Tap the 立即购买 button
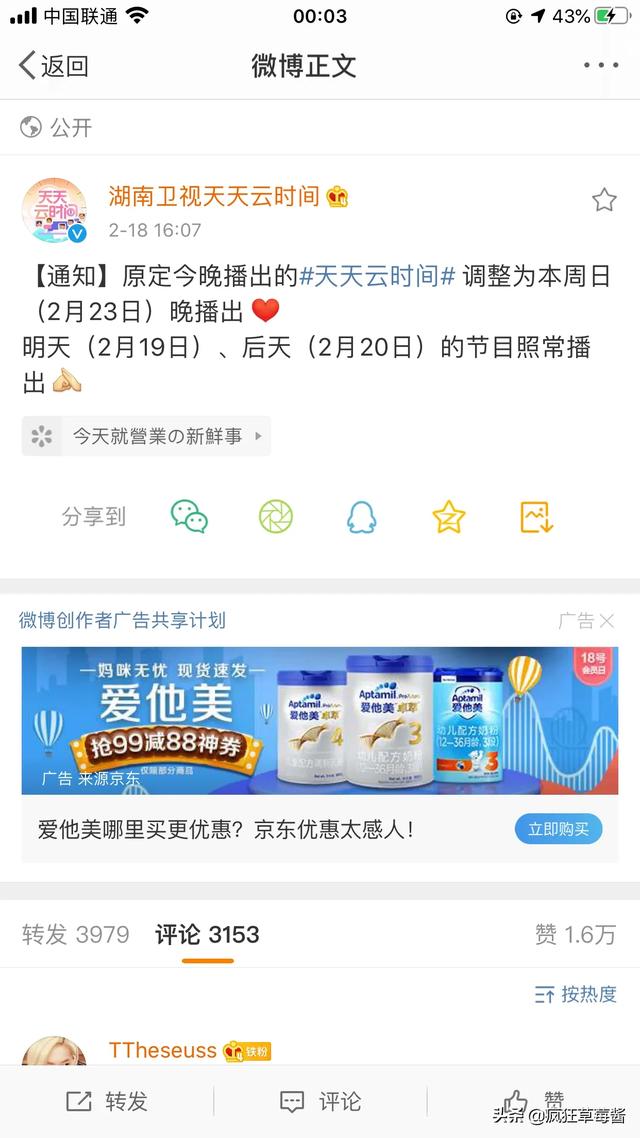Screen dimensions: 640x1138 [x=558, y=829]
